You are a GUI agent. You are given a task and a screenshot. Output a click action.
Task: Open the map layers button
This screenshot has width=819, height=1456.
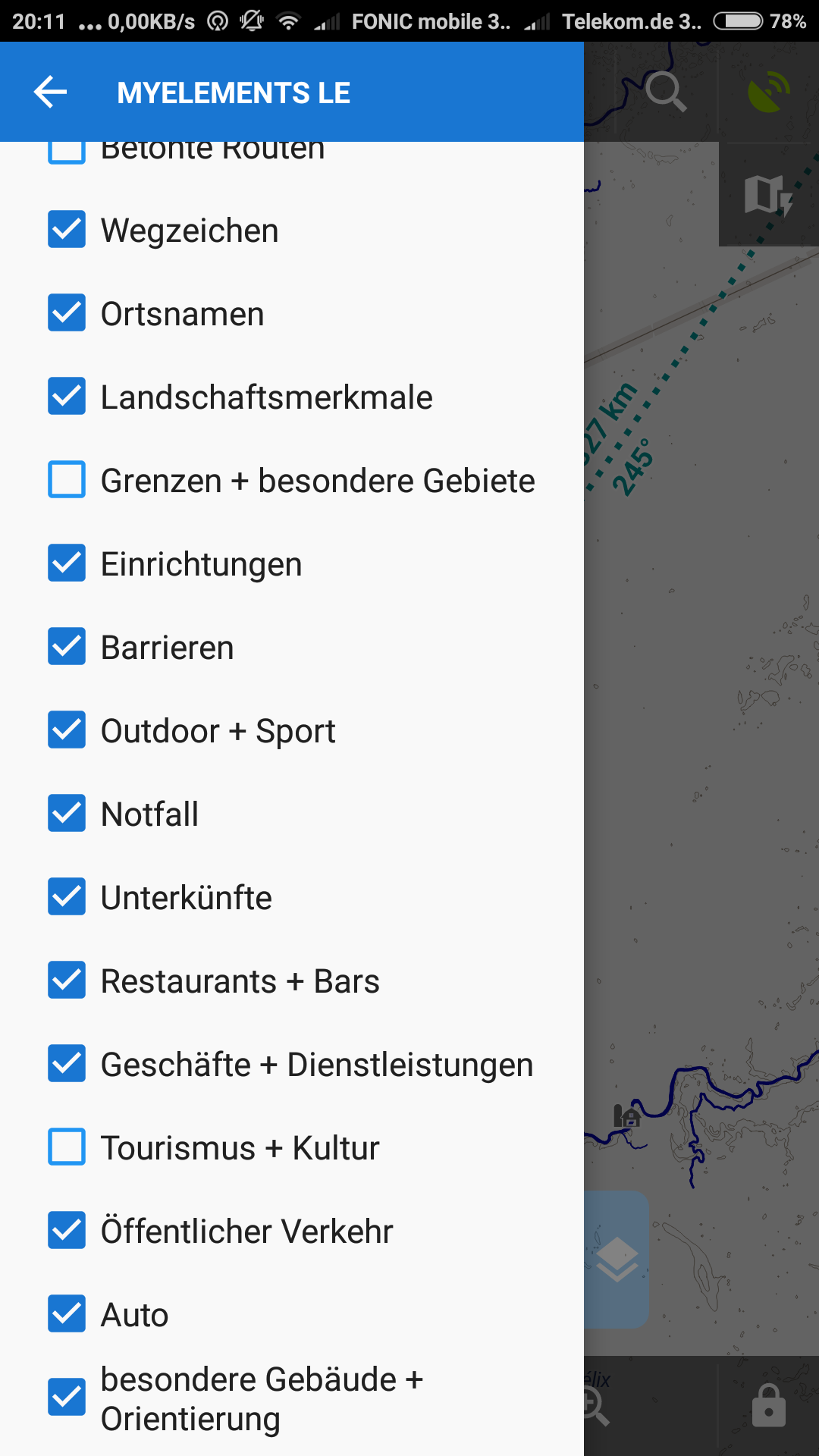617,1259
